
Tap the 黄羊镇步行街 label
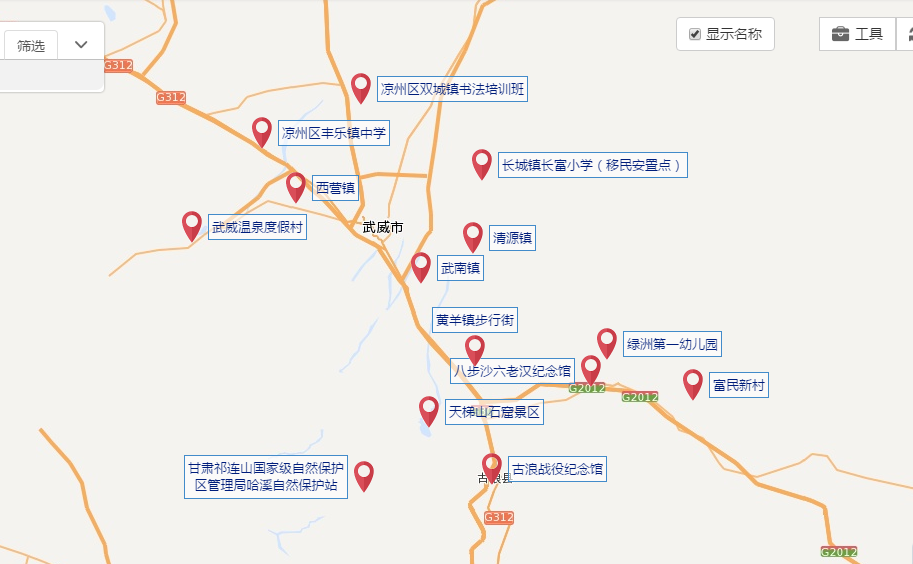coord(476,320)
